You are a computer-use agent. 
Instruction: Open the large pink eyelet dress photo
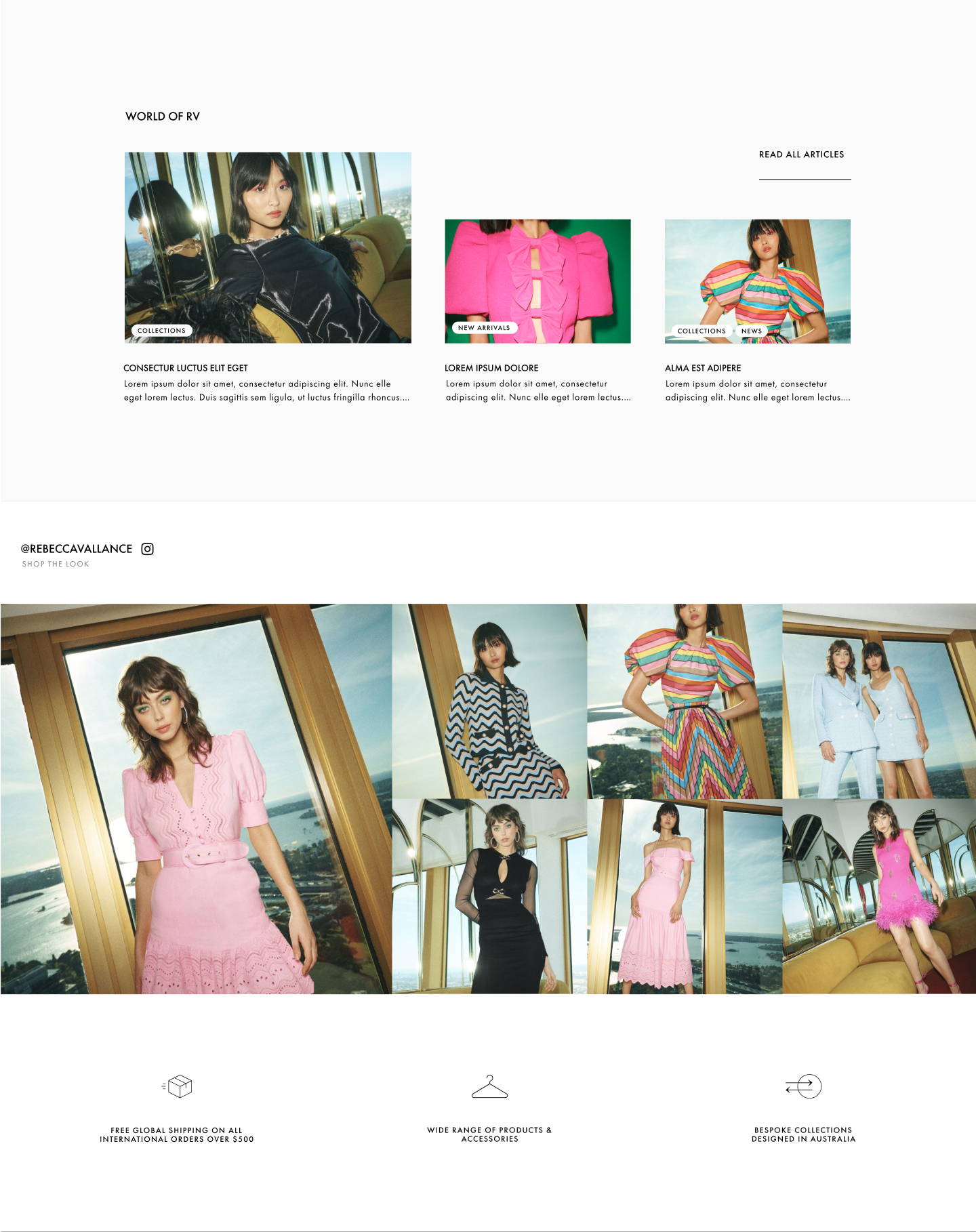pos(196,799)
